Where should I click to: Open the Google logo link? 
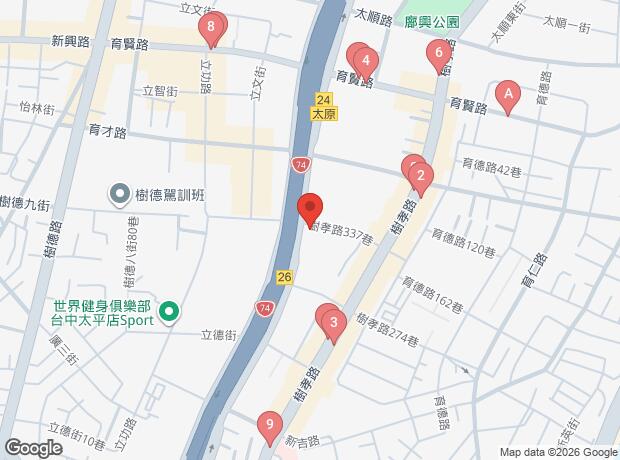click(x=33, y=448)
